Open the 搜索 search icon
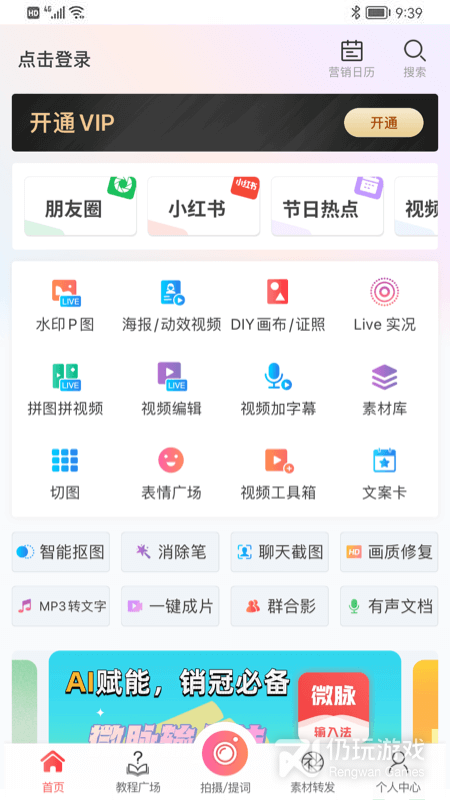Screen dimensions: 450x800 [x=414, y=59]
